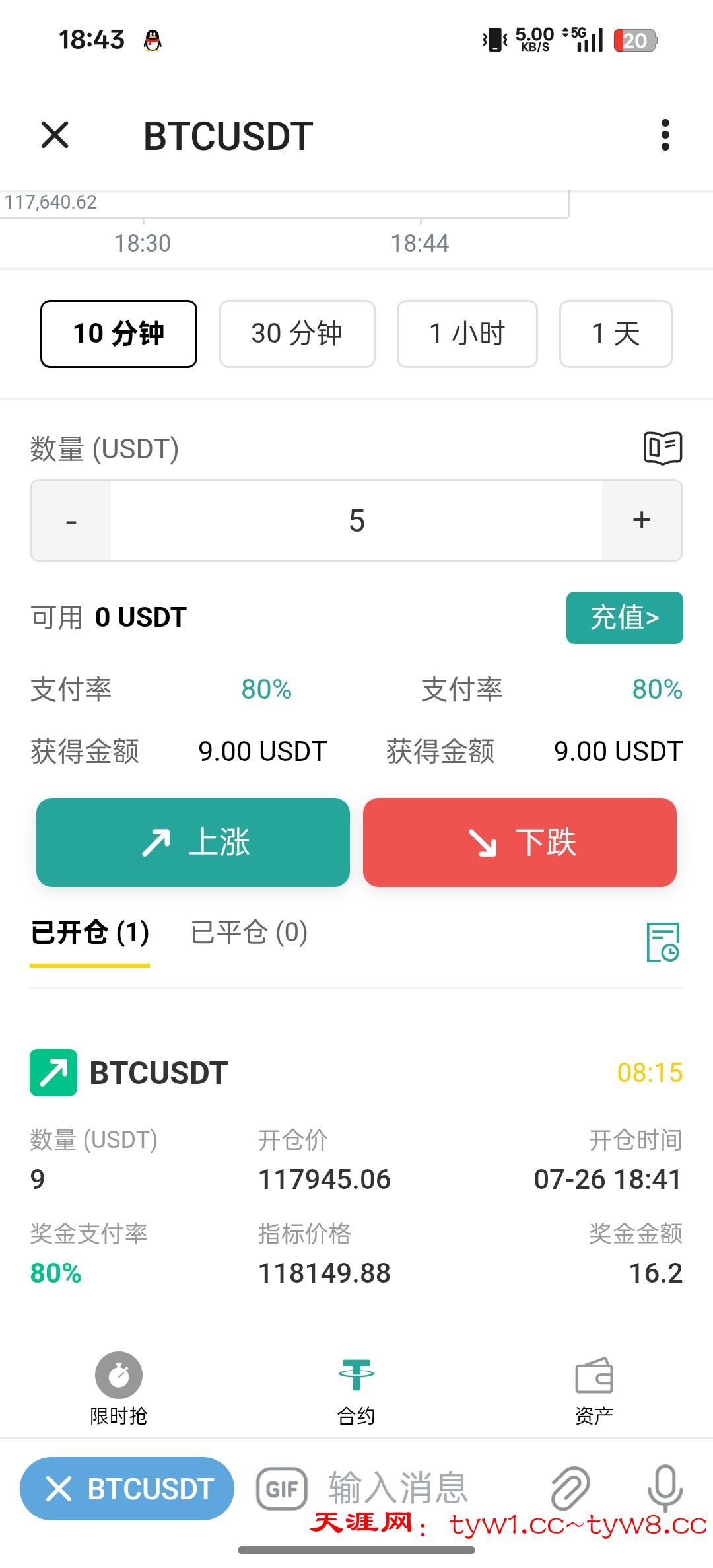
Task: Open the order history icon
Action: 663,942
